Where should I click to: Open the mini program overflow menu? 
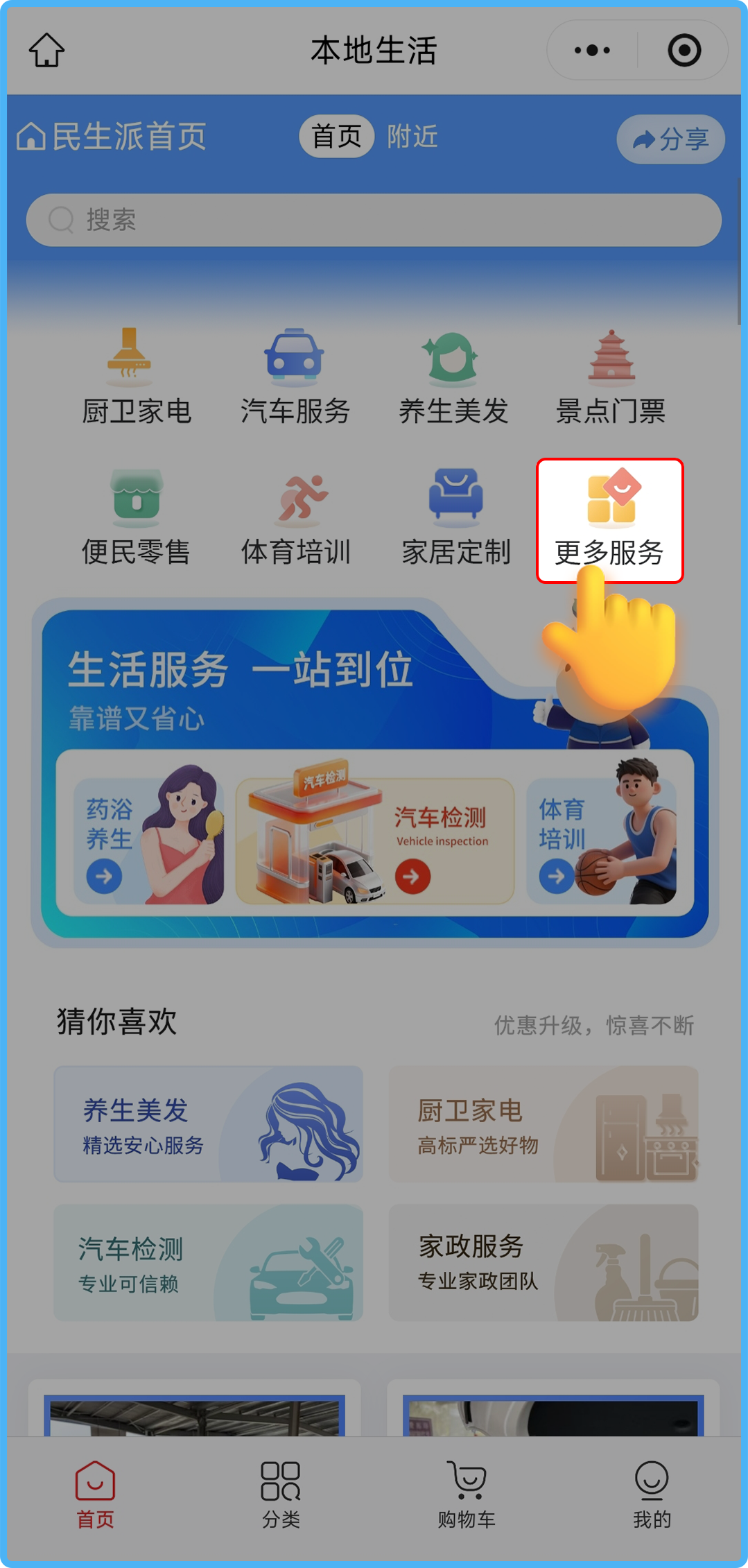point(592,51)
